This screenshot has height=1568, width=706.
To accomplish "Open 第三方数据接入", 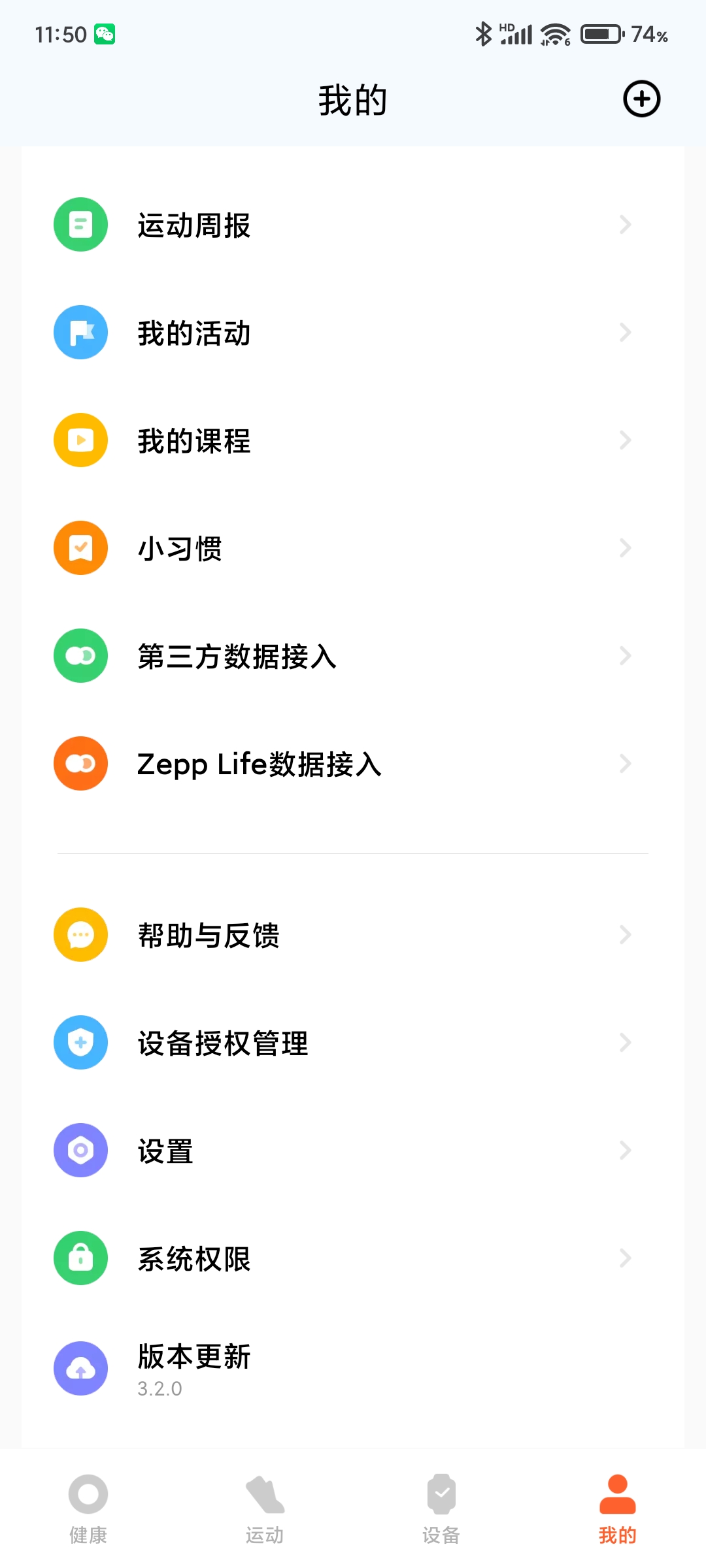I will (353, 656).
